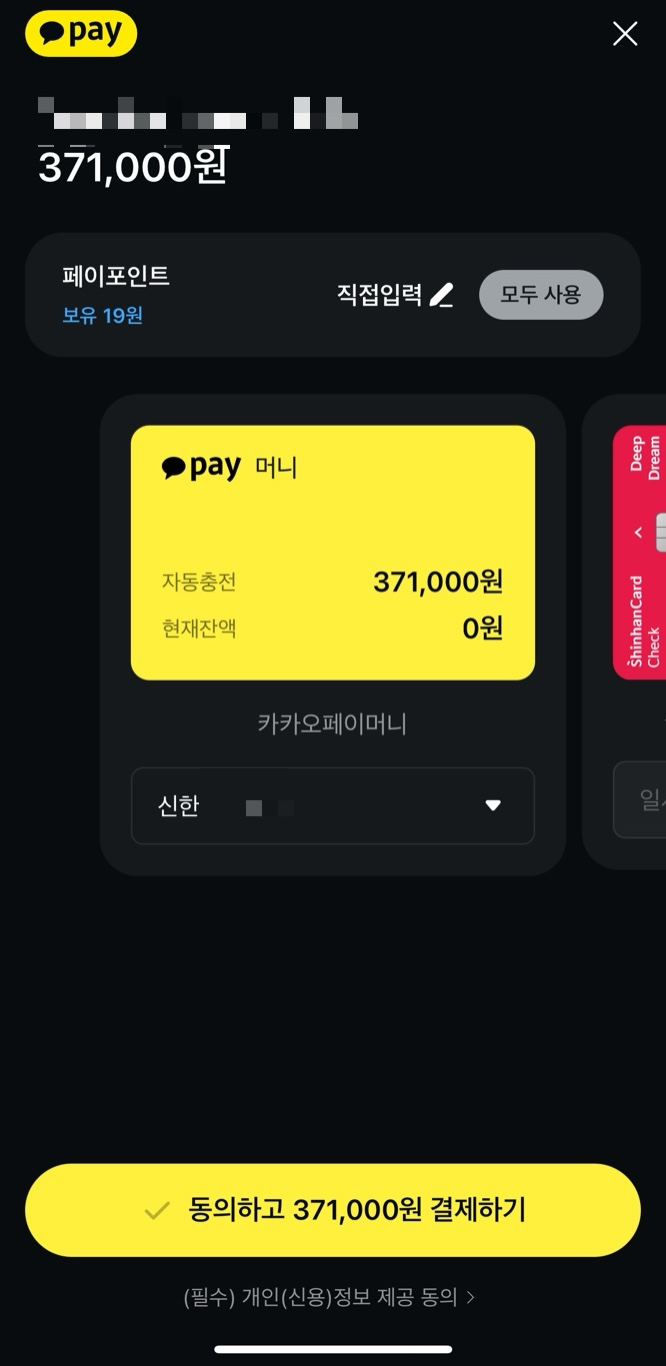Open 개인(신용)정보 제공 동의 details
The image size is (666, 1366).
[330, 1297]
